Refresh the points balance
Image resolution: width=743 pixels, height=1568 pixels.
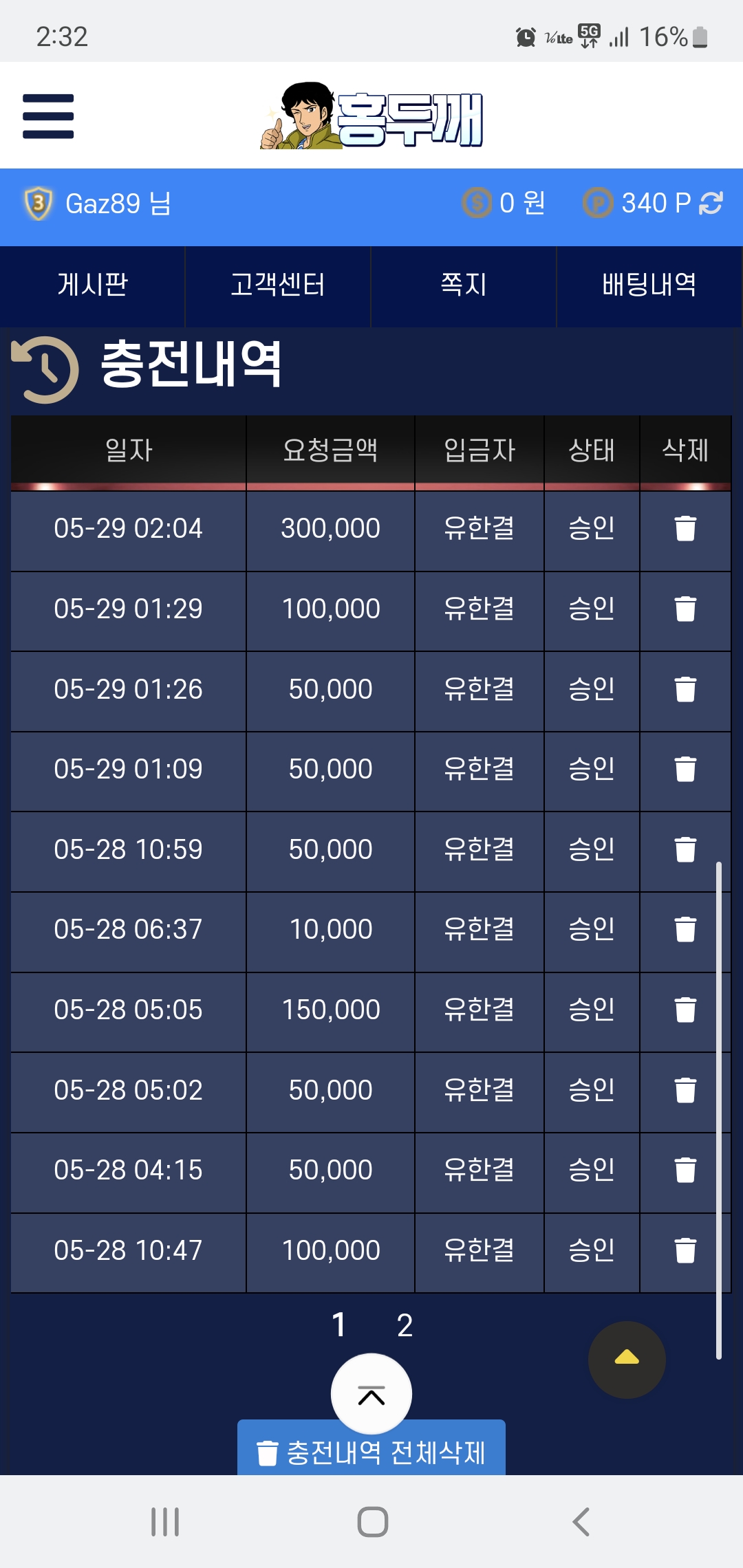pos(711,203)
